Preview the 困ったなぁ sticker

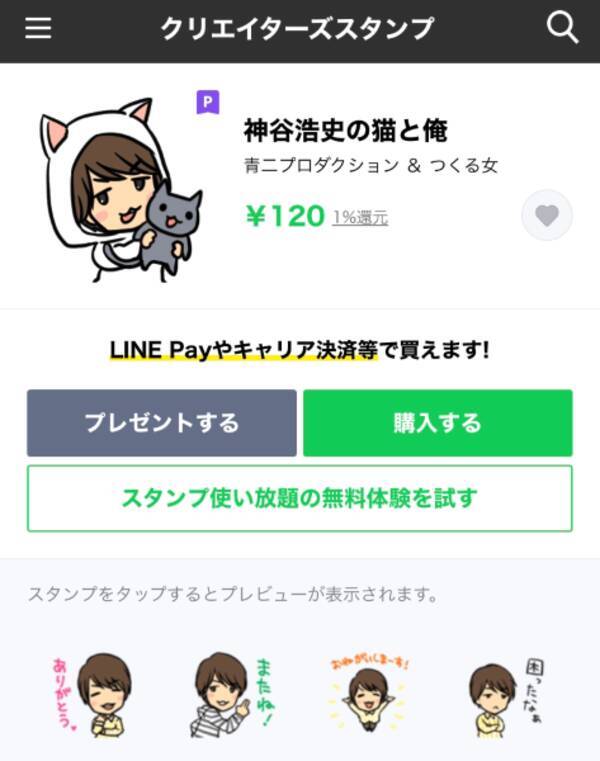505,695
